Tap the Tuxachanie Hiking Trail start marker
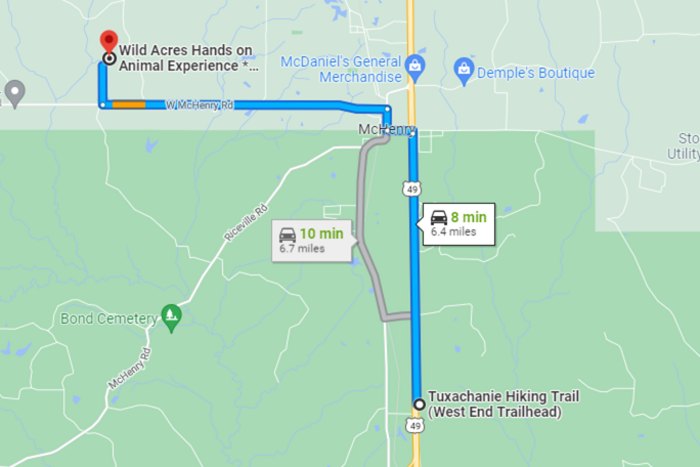This screenshot has height=467, width=700. [x=418, y=404]
